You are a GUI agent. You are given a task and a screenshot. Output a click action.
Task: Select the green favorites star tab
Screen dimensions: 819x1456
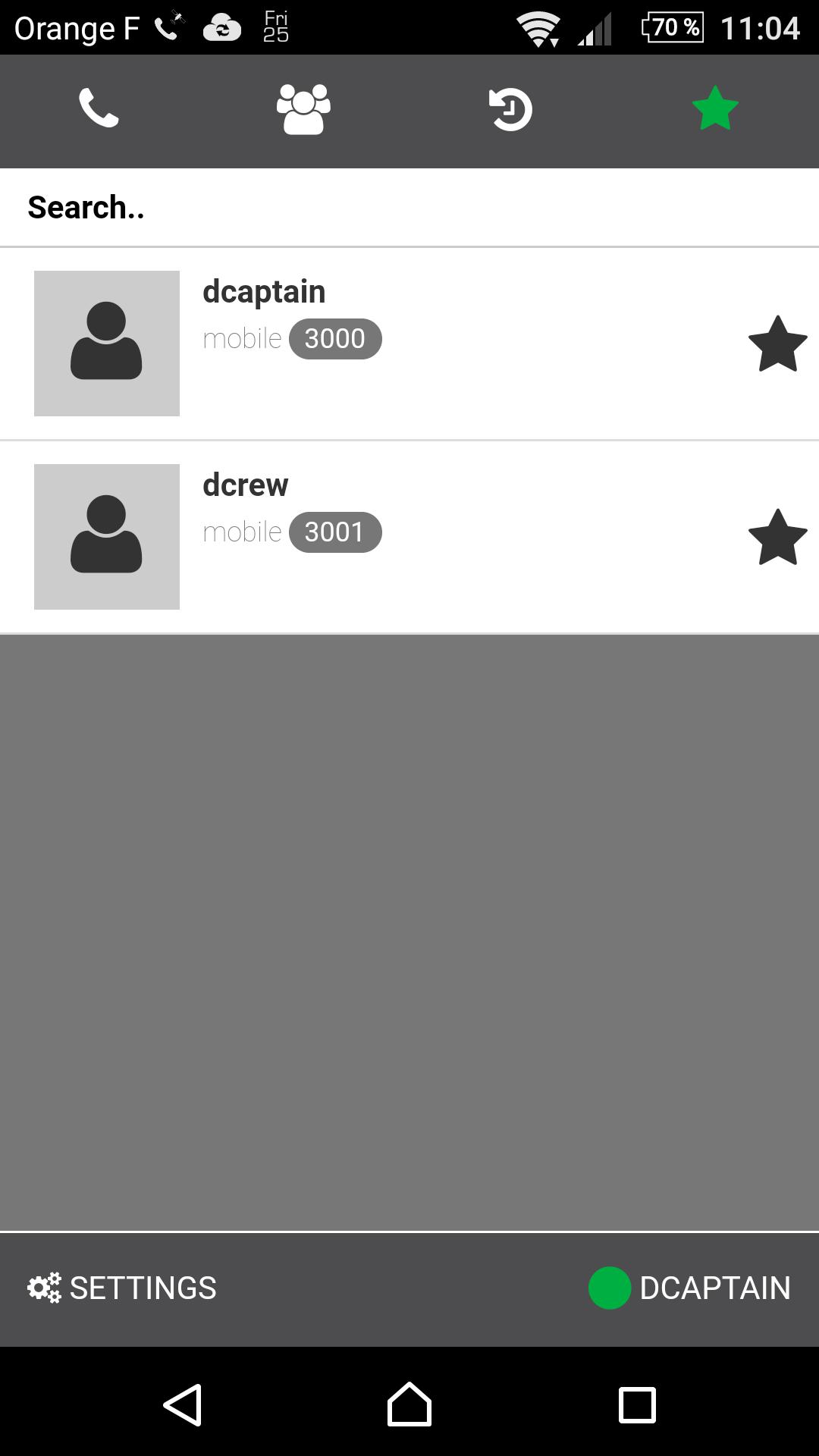(715, 109)
